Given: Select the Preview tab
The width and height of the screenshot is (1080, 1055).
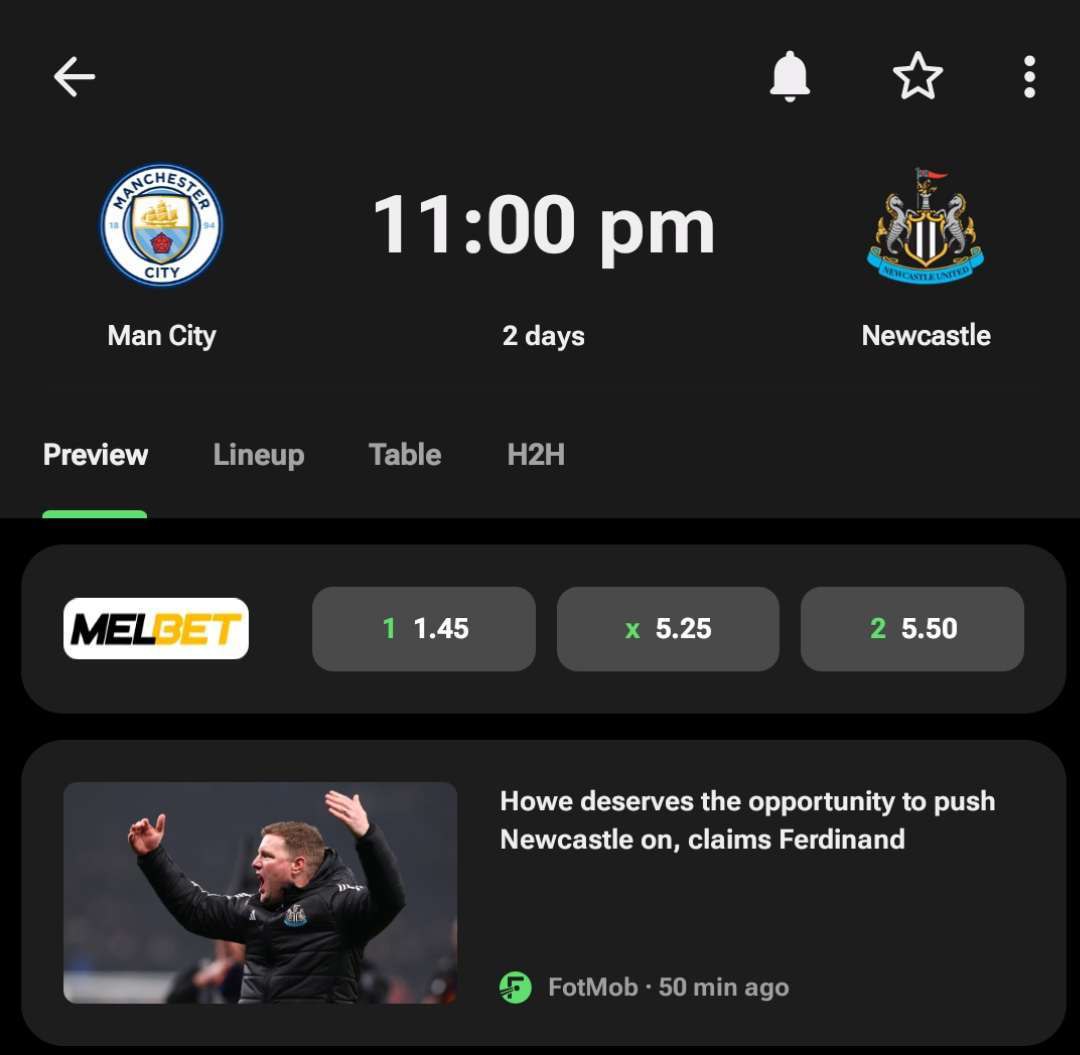Looking at the screenshot, I should click(95, 455).
